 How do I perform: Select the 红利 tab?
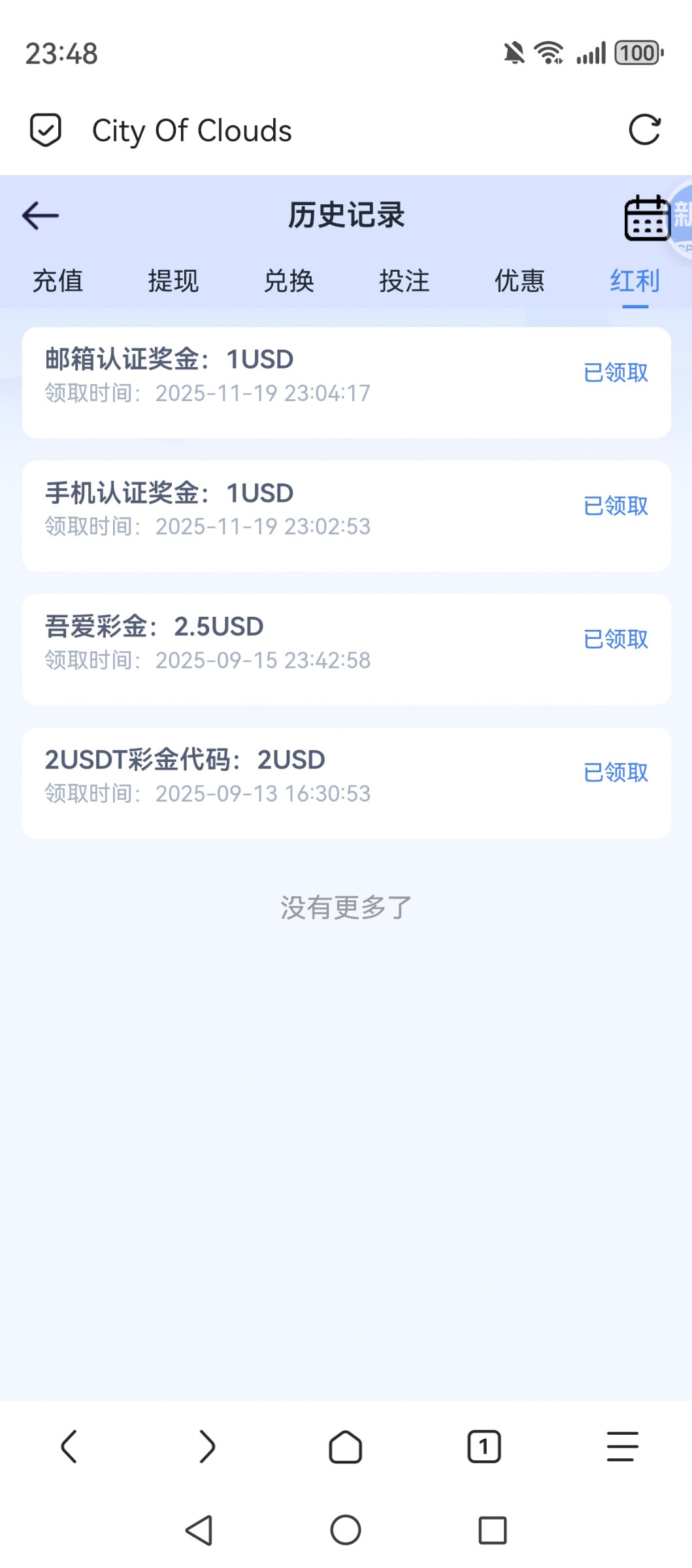[634, 281]
